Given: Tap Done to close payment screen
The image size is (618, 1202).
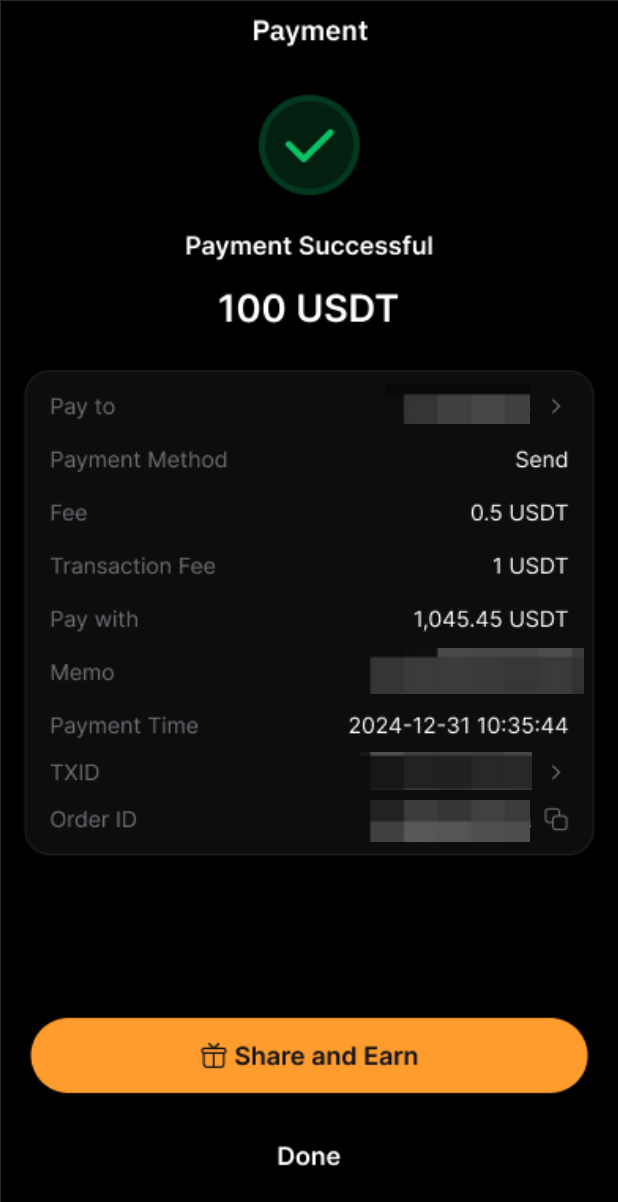Looking at the screenshot, I should pos(309,1157).
